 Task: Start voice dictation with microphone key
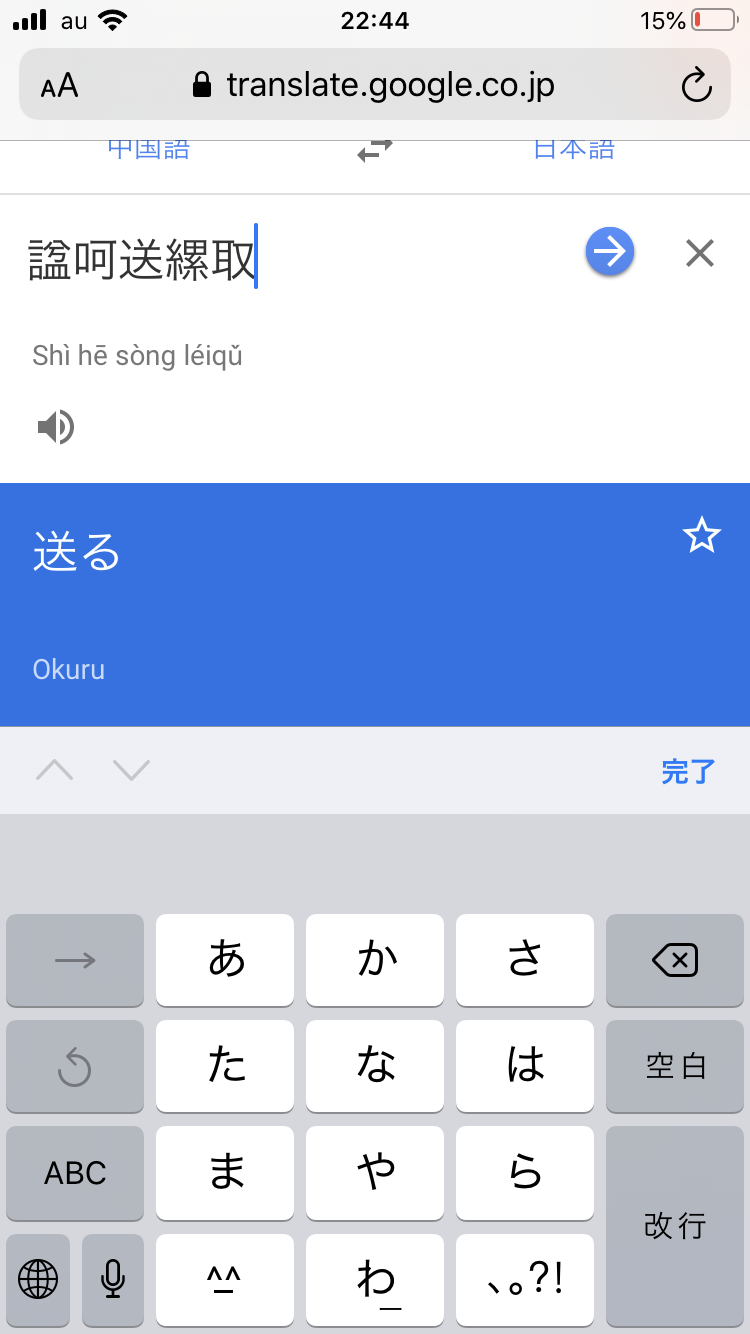[x=113, y=1278]
